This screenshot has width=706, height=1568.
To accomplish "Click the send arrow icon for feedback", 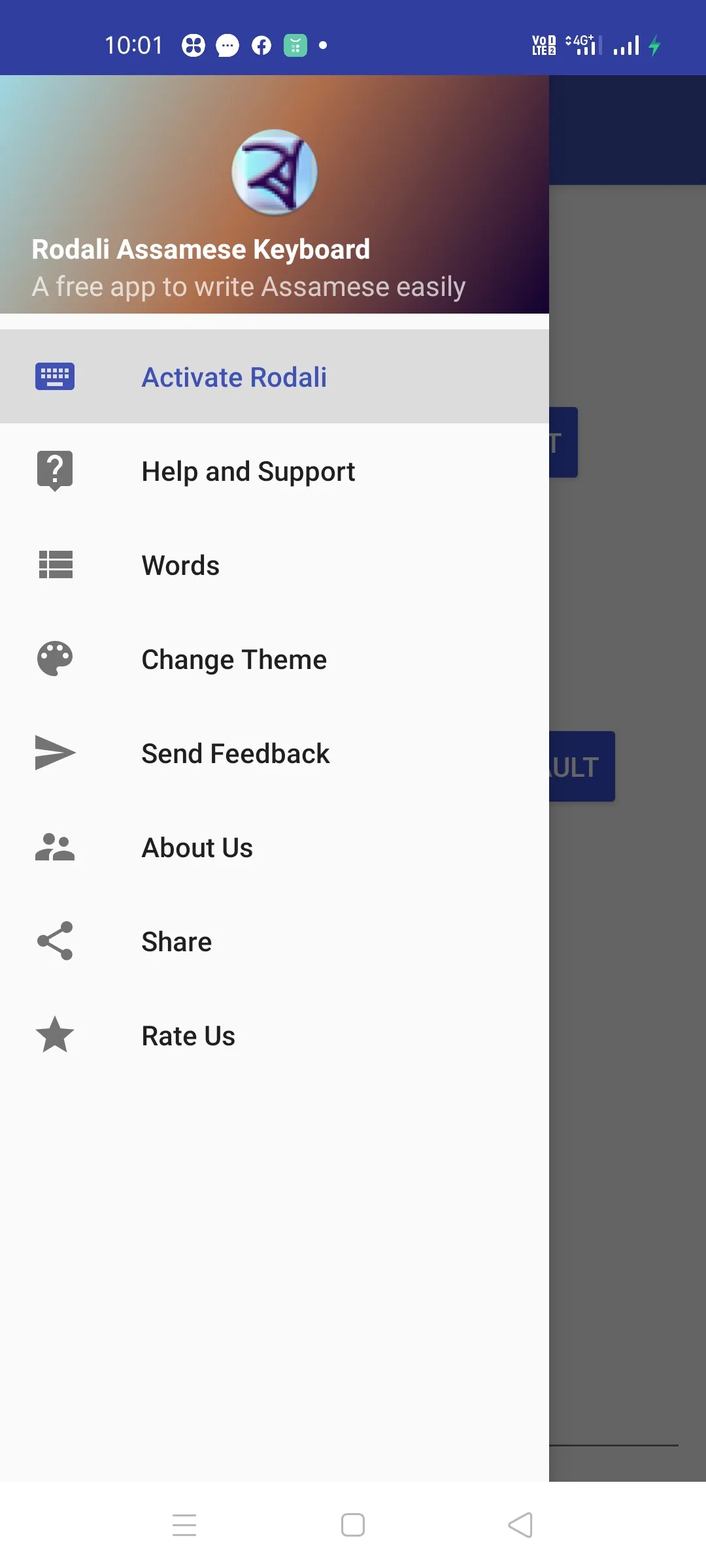I will coord(55,753).
